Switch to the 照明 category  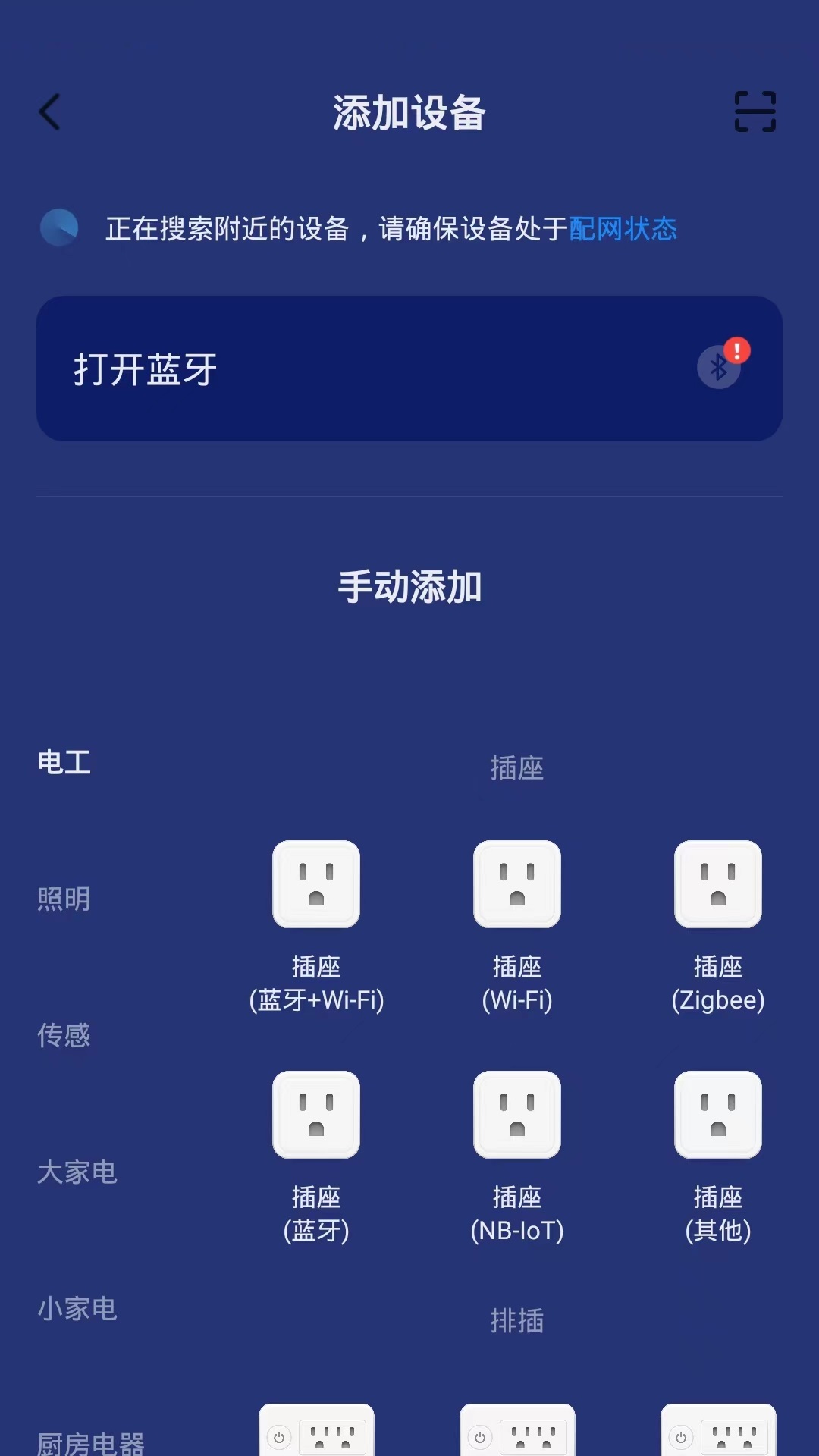click(64, 899)
